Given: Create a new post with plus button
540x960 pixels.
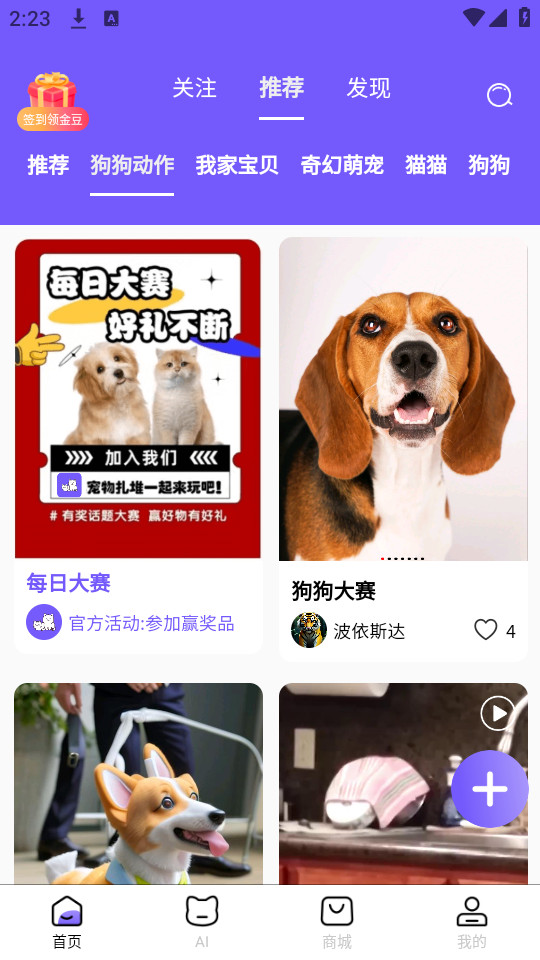Looking at the screenshot, I should point(490,789).
